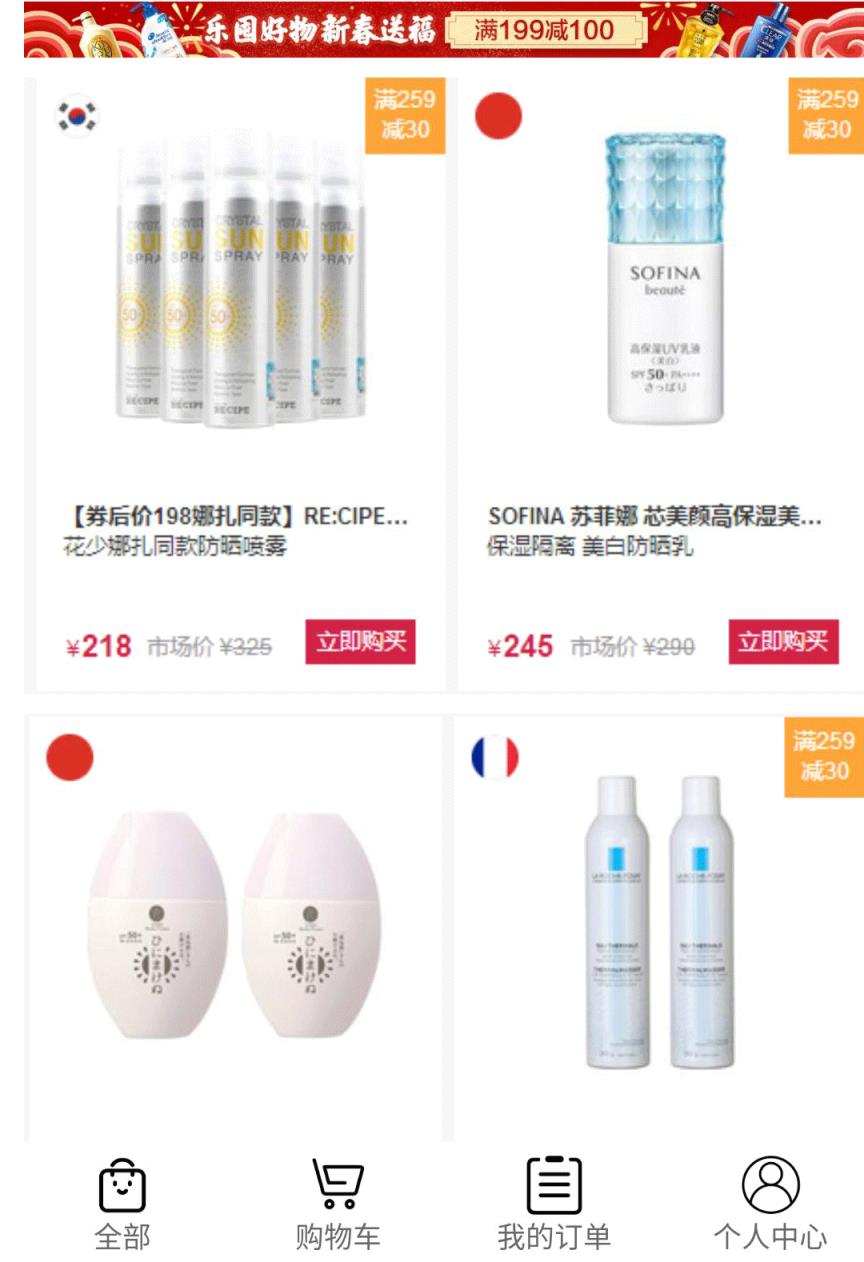Open the SOFINA sunscreen product card
Screen dimensions: 864x1262
click(x=662, y=300)
